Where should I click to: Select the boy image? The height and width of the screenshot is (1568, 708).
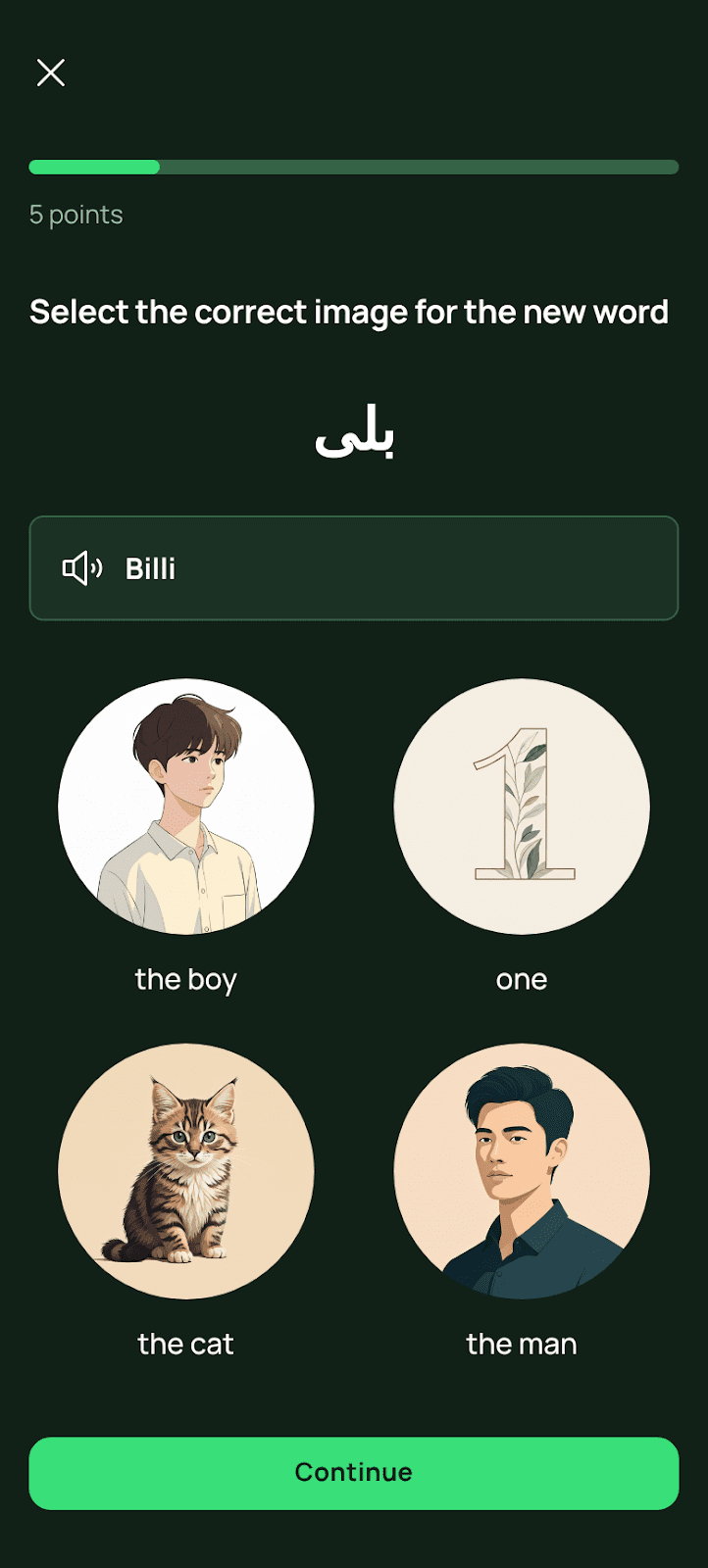(x=186, y=807)
